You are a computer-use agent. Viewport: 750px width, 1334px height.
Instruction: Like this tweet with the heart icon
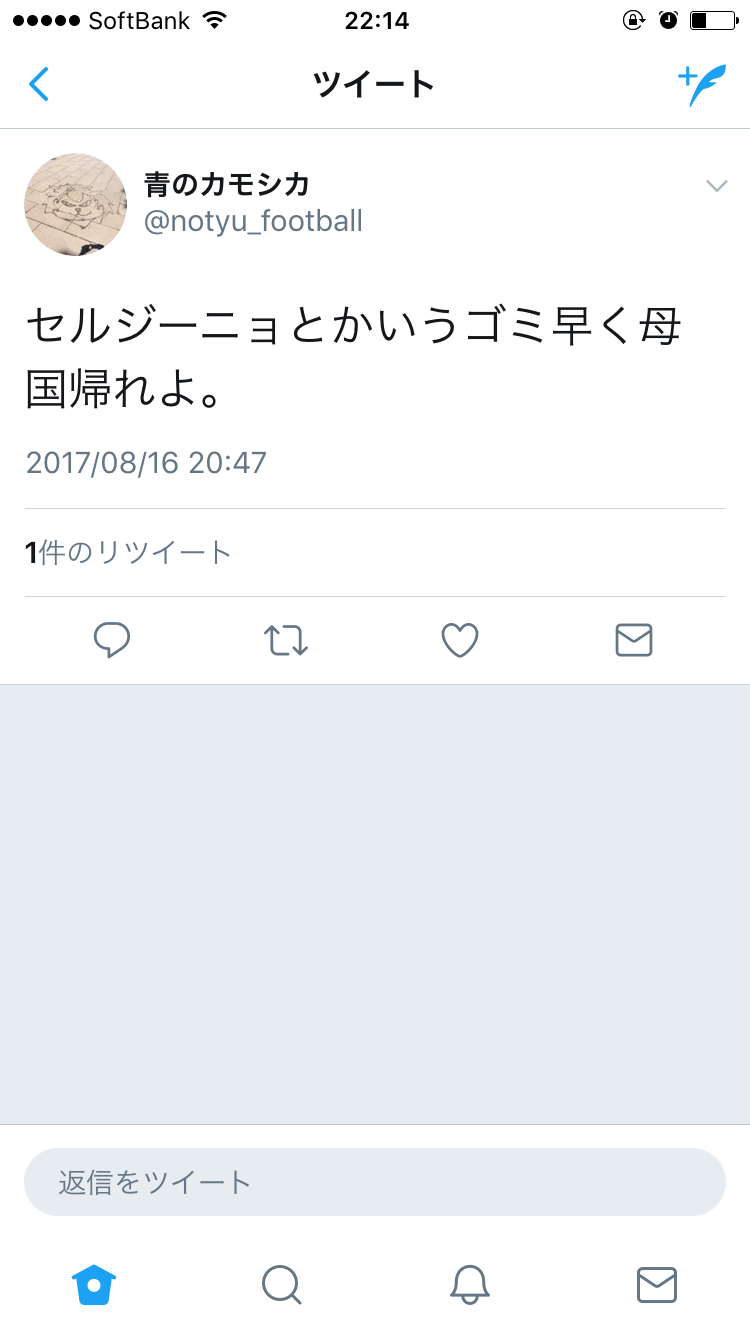[x=460, y=640]
